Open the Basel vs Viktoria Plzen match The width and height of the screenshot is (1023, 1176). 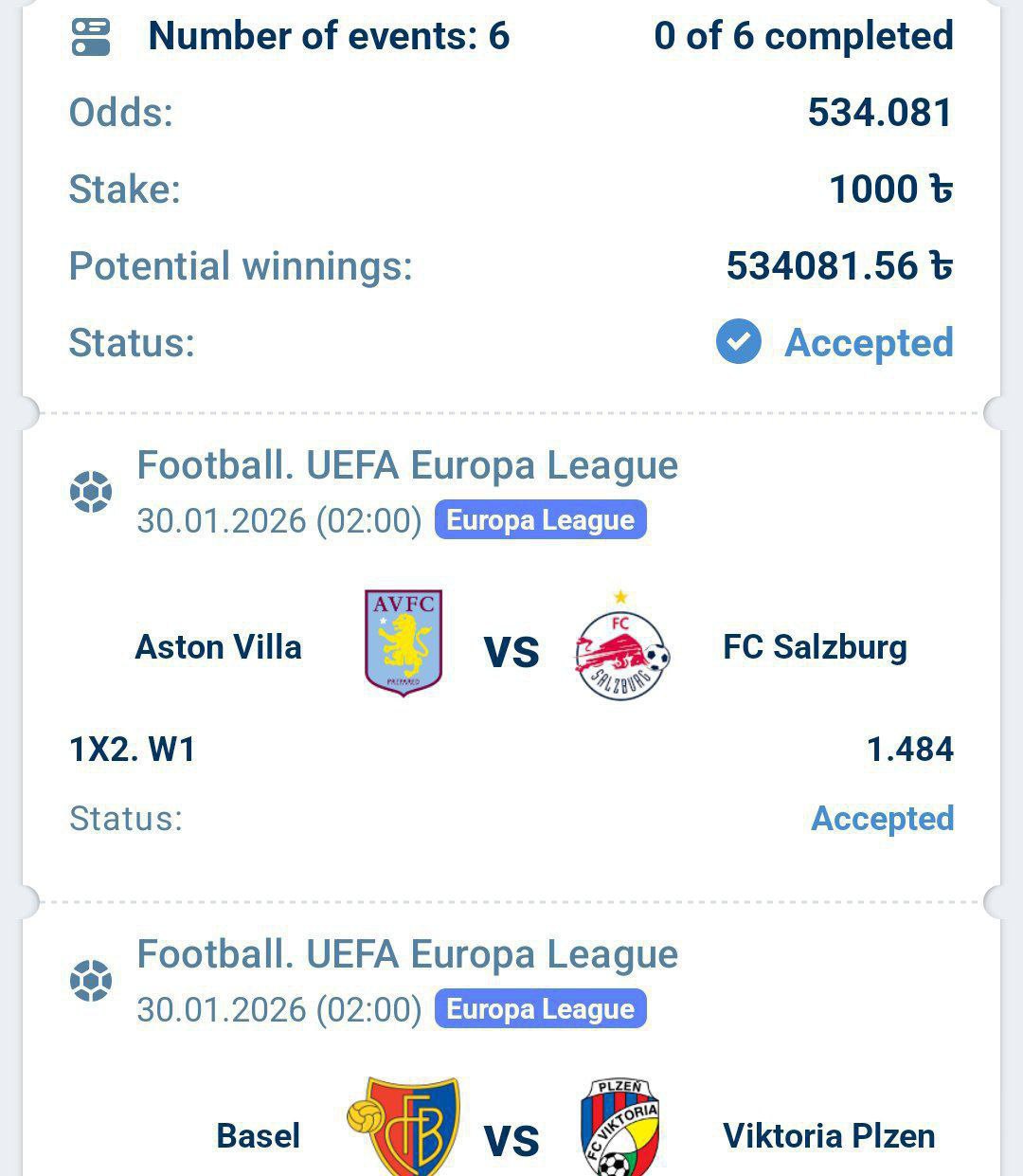point(511,1136)
